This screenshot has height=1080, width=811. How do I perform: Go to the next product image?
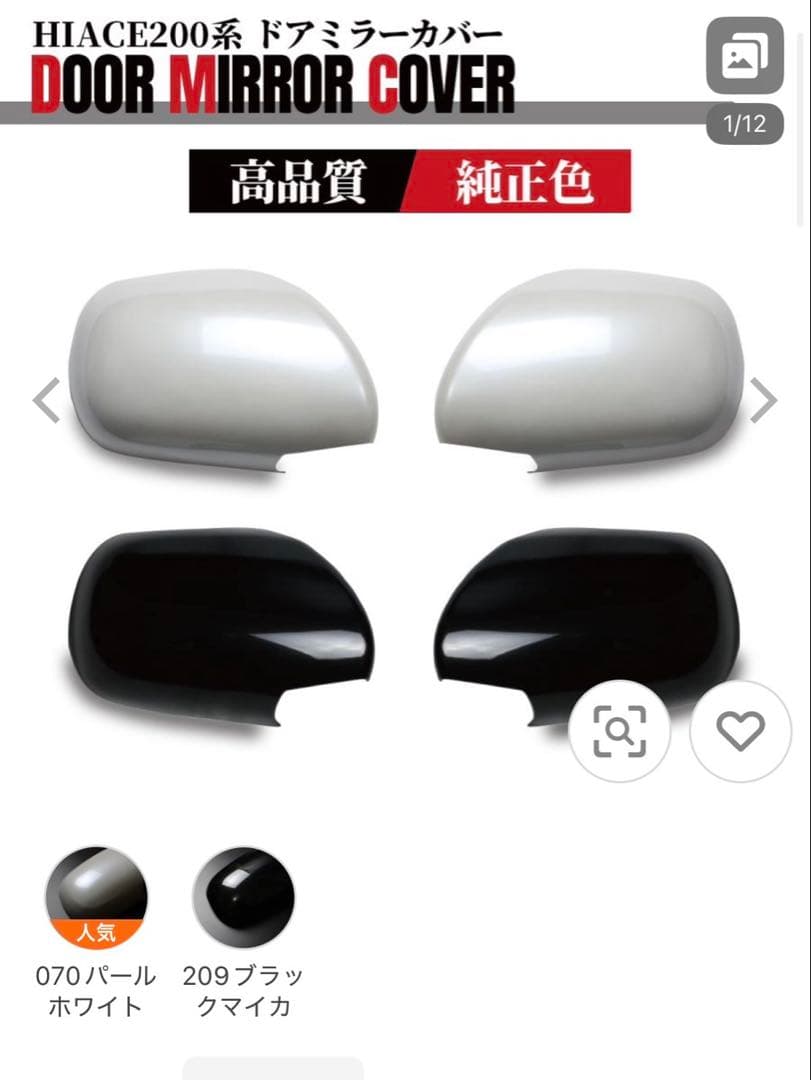[x=764, y=401]
